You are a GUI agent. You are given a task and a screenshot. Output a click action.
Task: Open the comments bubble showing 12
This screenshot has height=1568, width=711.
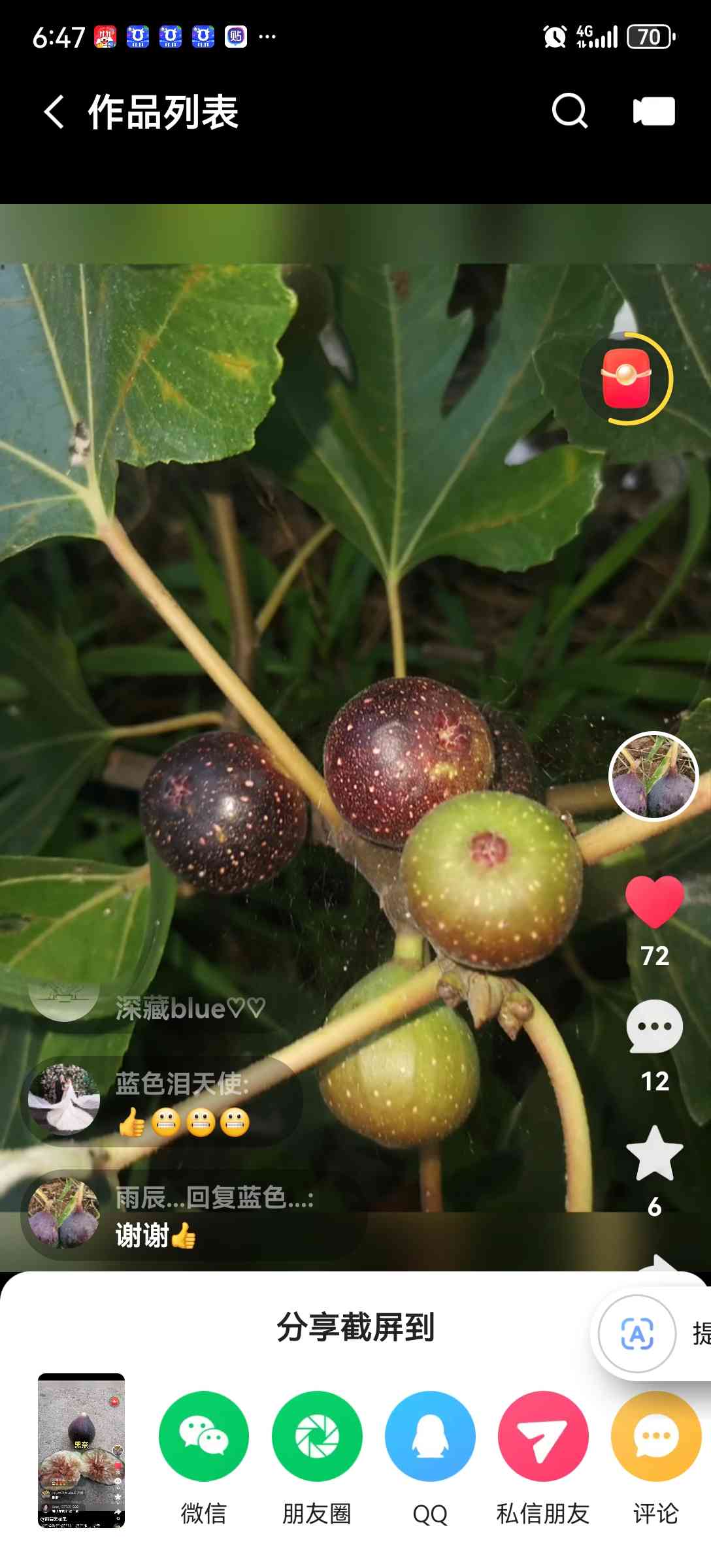(654, 1027)
